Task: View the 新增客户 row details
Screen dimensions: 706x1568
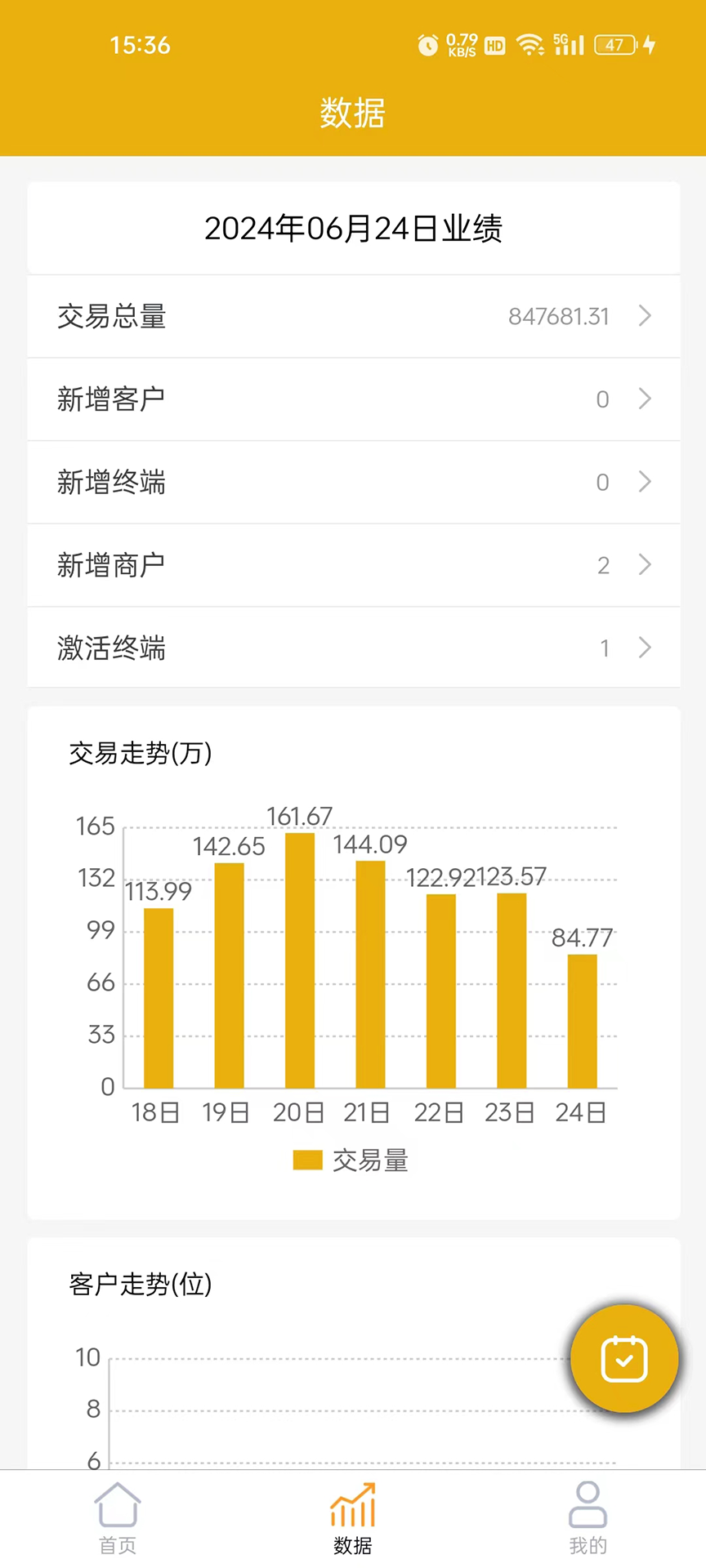Action: pyautogui.click(x=354, y=399)
